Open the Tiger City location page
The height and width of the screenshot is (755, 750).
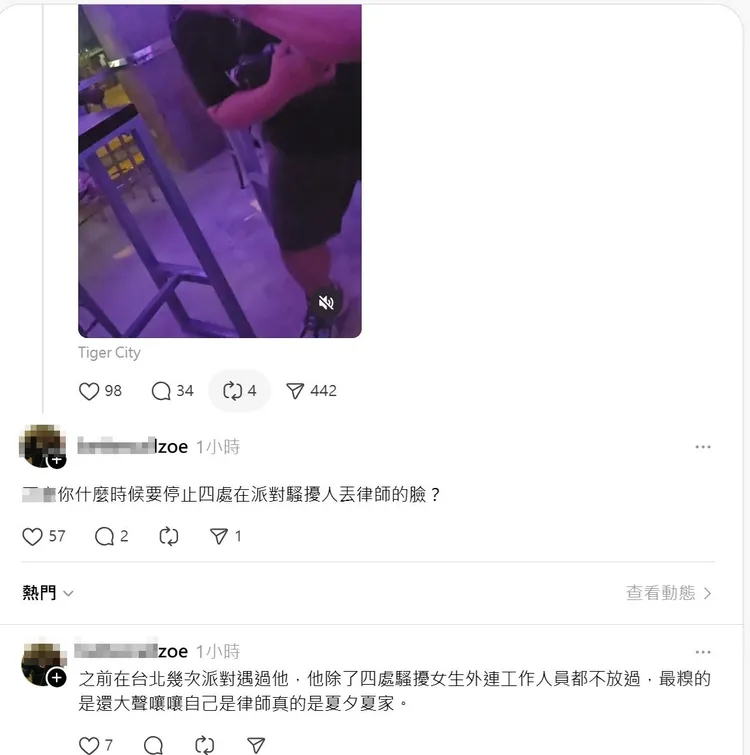click(109, 353)
